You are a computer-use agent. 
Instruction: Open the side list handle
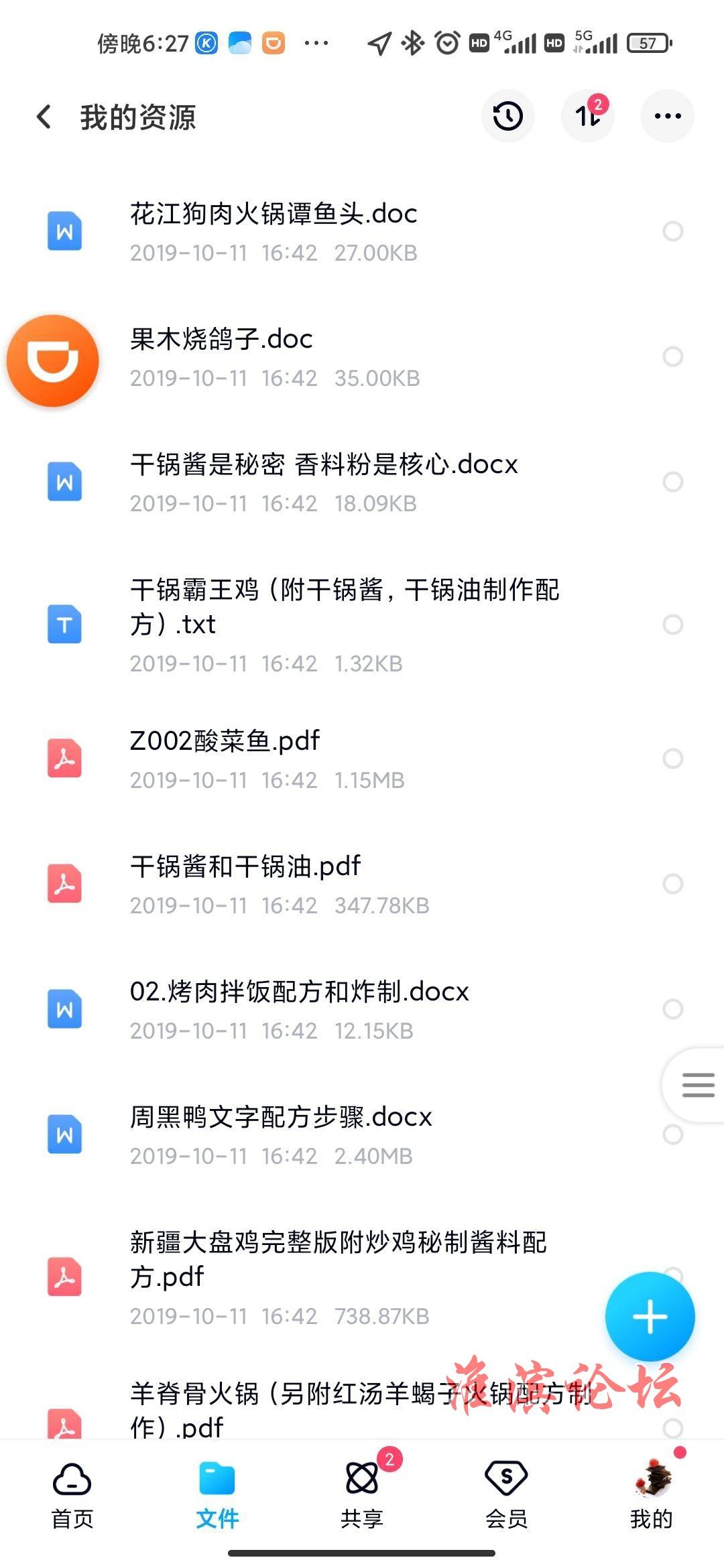point(696,1085)
